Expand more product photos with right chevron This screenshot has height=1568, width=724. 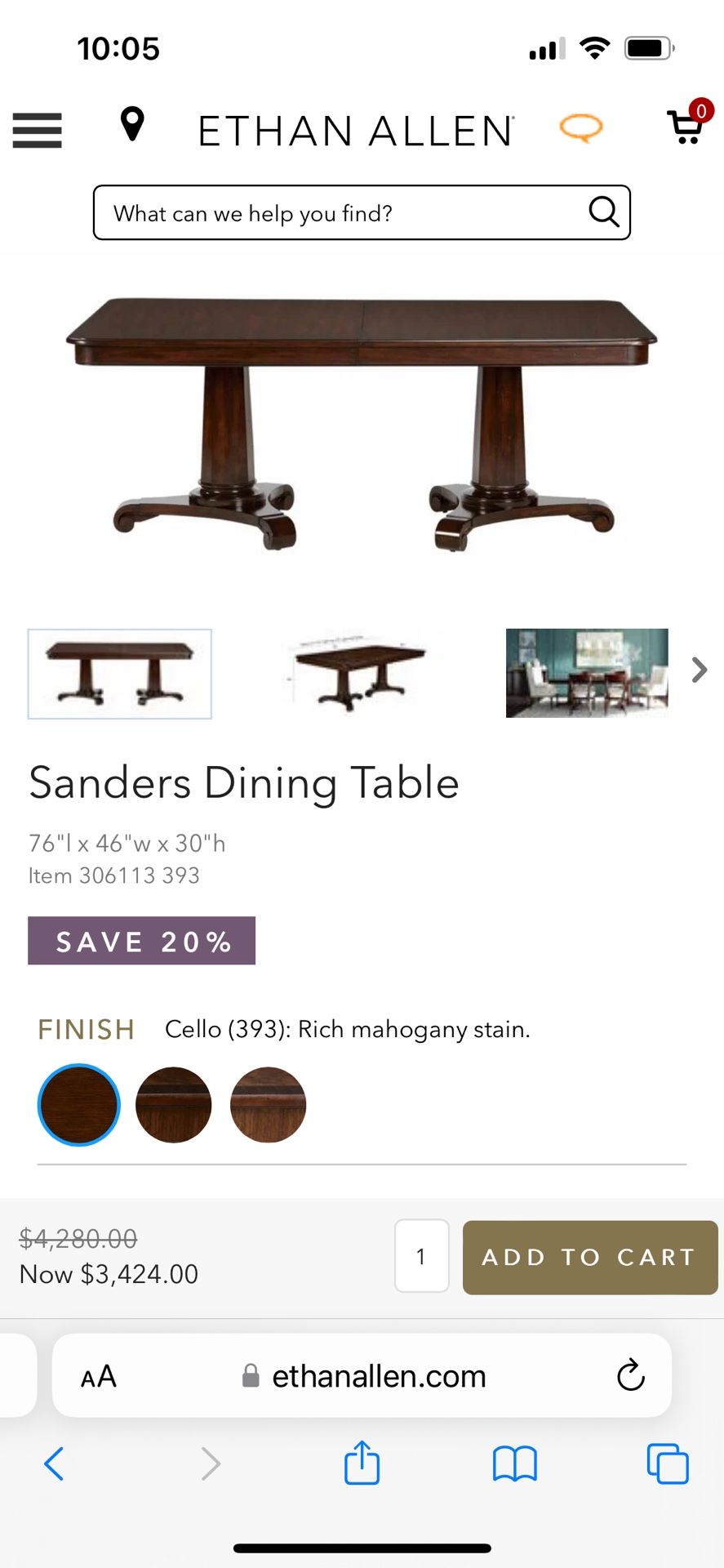[x=698, y=670]
